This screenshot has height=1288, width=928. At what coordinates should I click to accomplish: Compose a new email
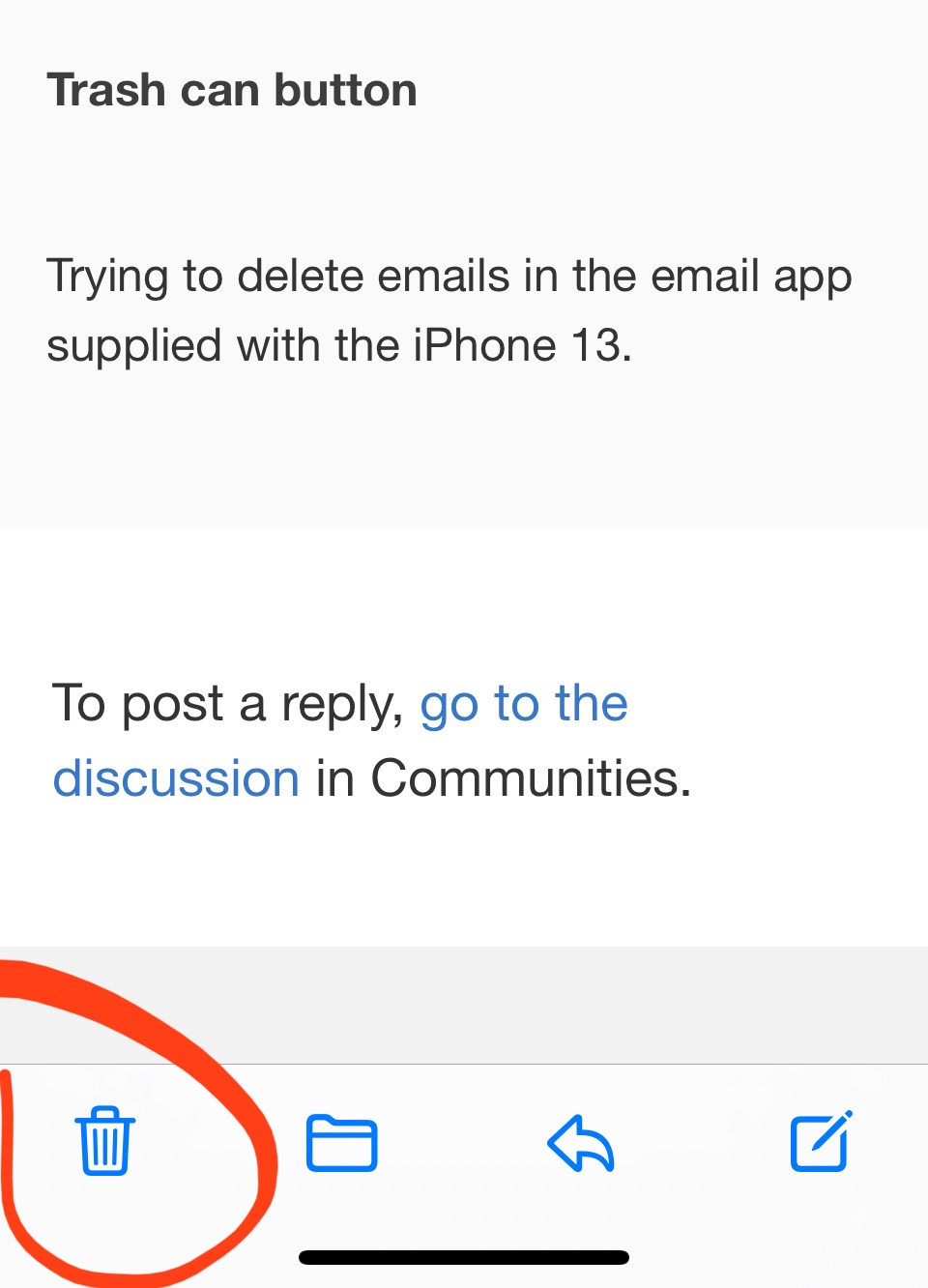click(822, 1141)
